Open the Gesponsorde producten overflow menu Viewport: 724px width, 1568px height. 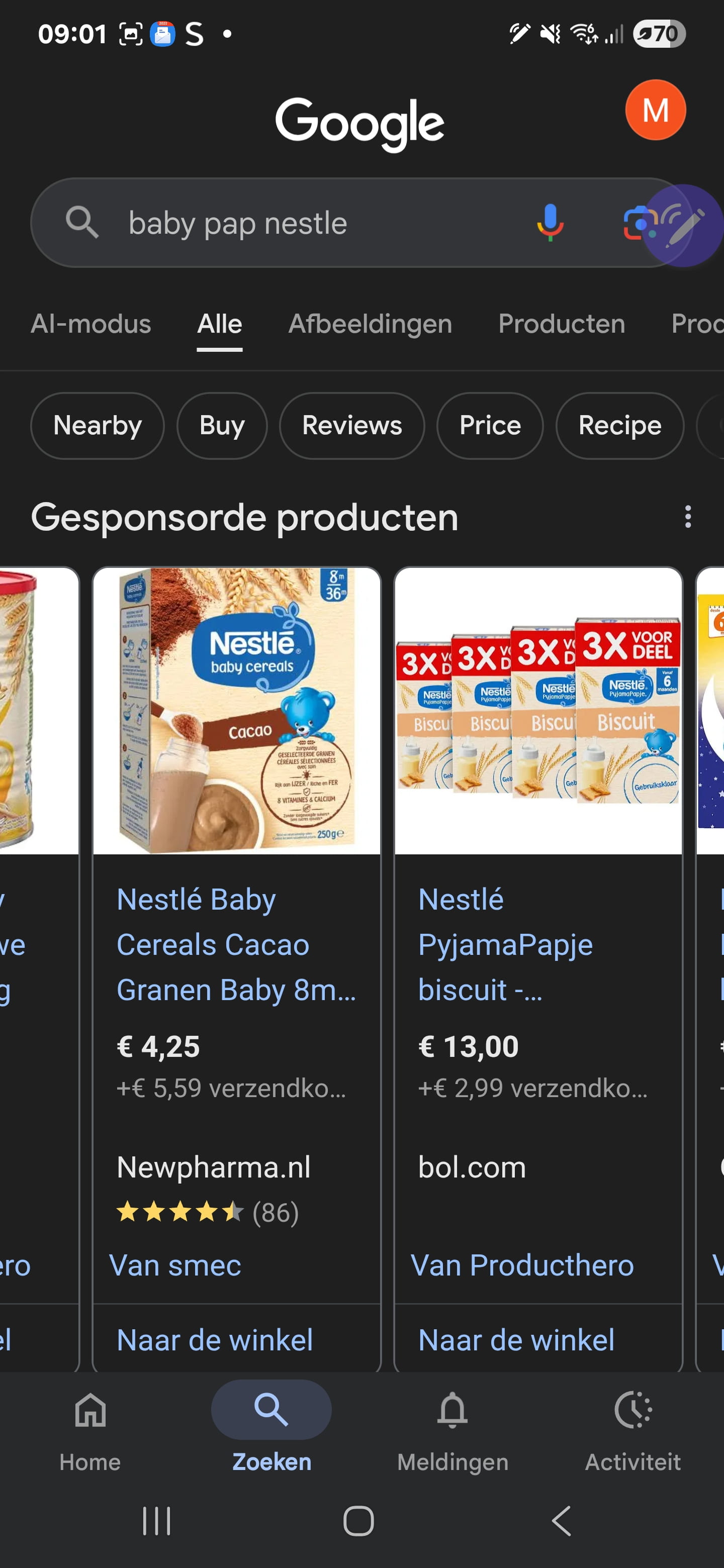pos(687,517)
